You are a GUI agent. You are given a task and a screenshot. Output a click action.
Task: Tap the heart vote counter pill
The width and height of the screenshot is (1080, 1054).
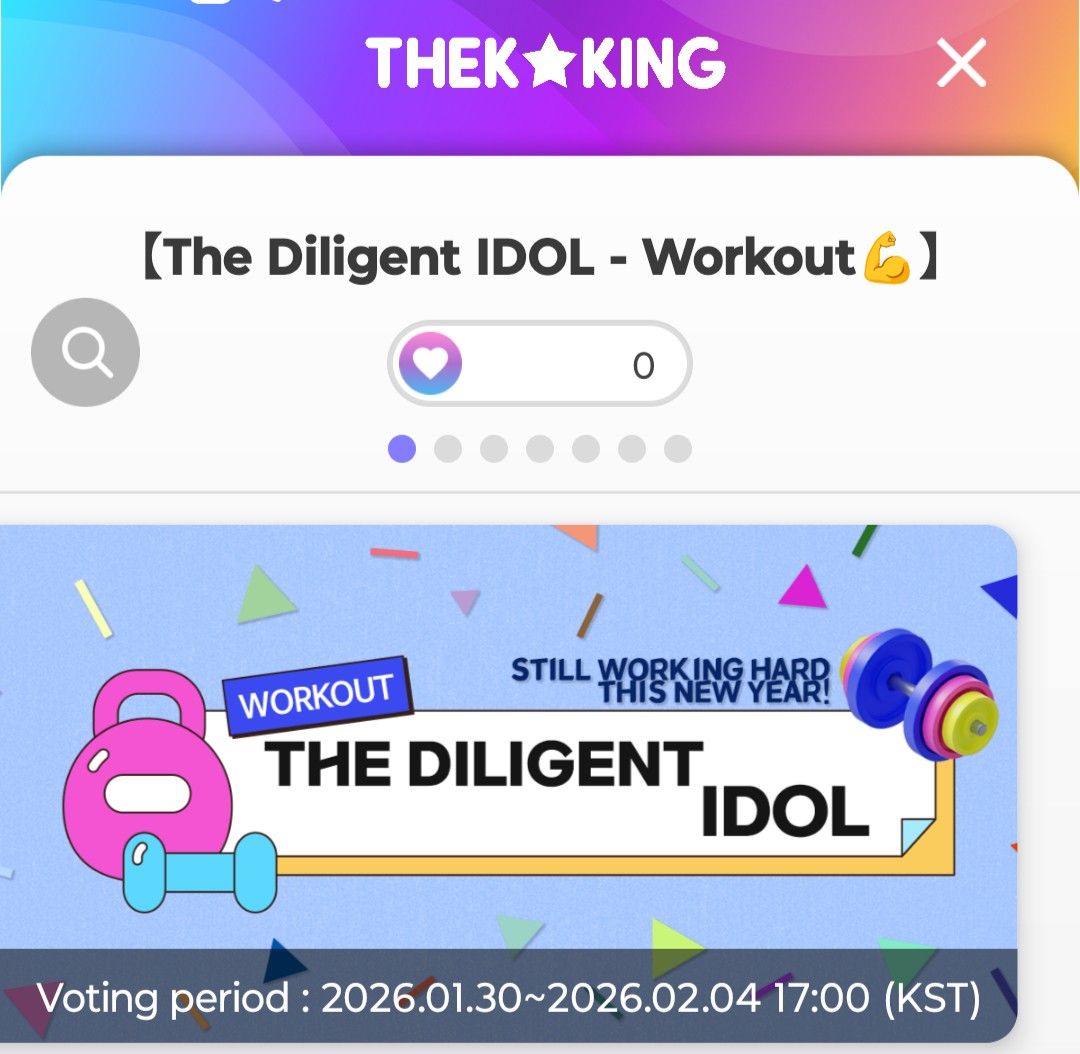[539, 364]
